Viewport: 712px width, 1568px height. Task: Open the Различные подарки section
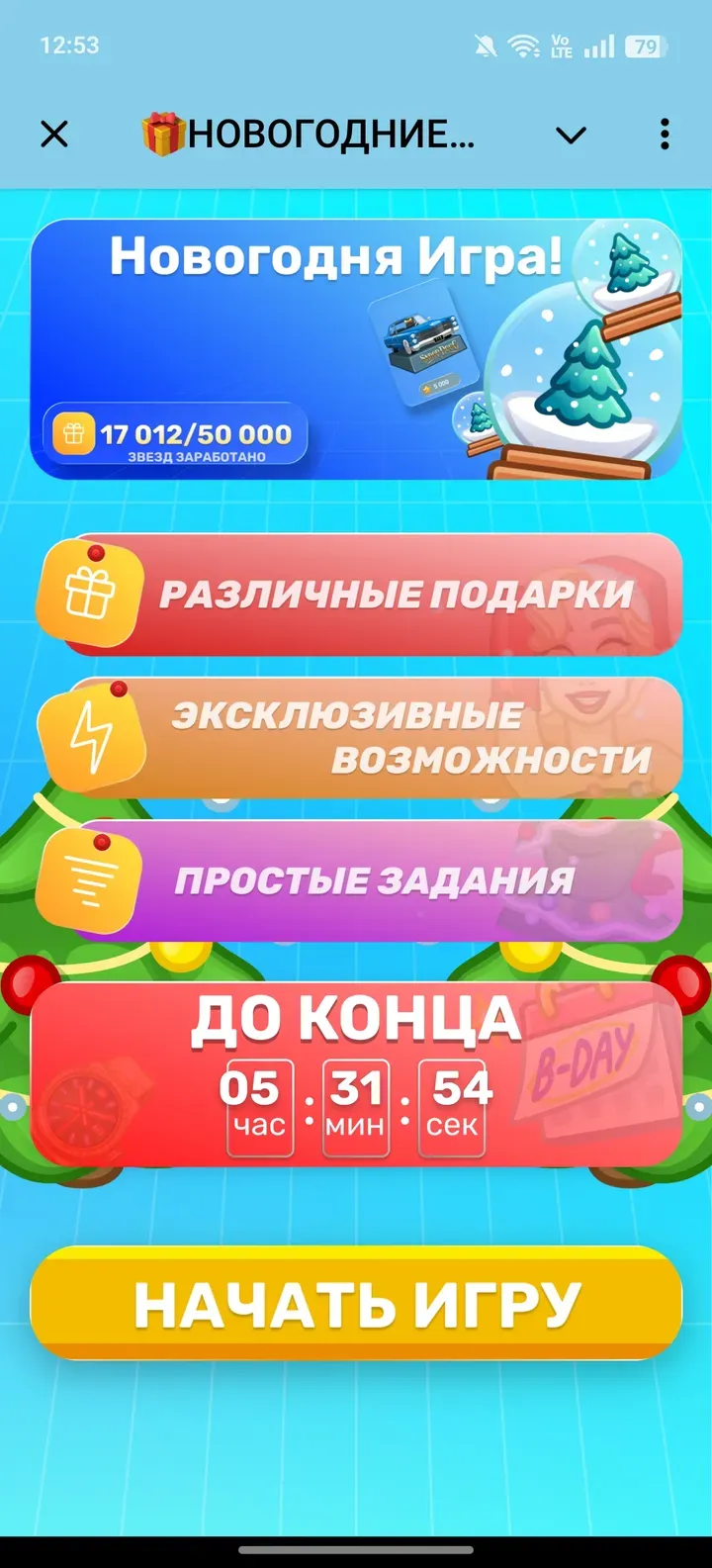(x=360, y=595)
